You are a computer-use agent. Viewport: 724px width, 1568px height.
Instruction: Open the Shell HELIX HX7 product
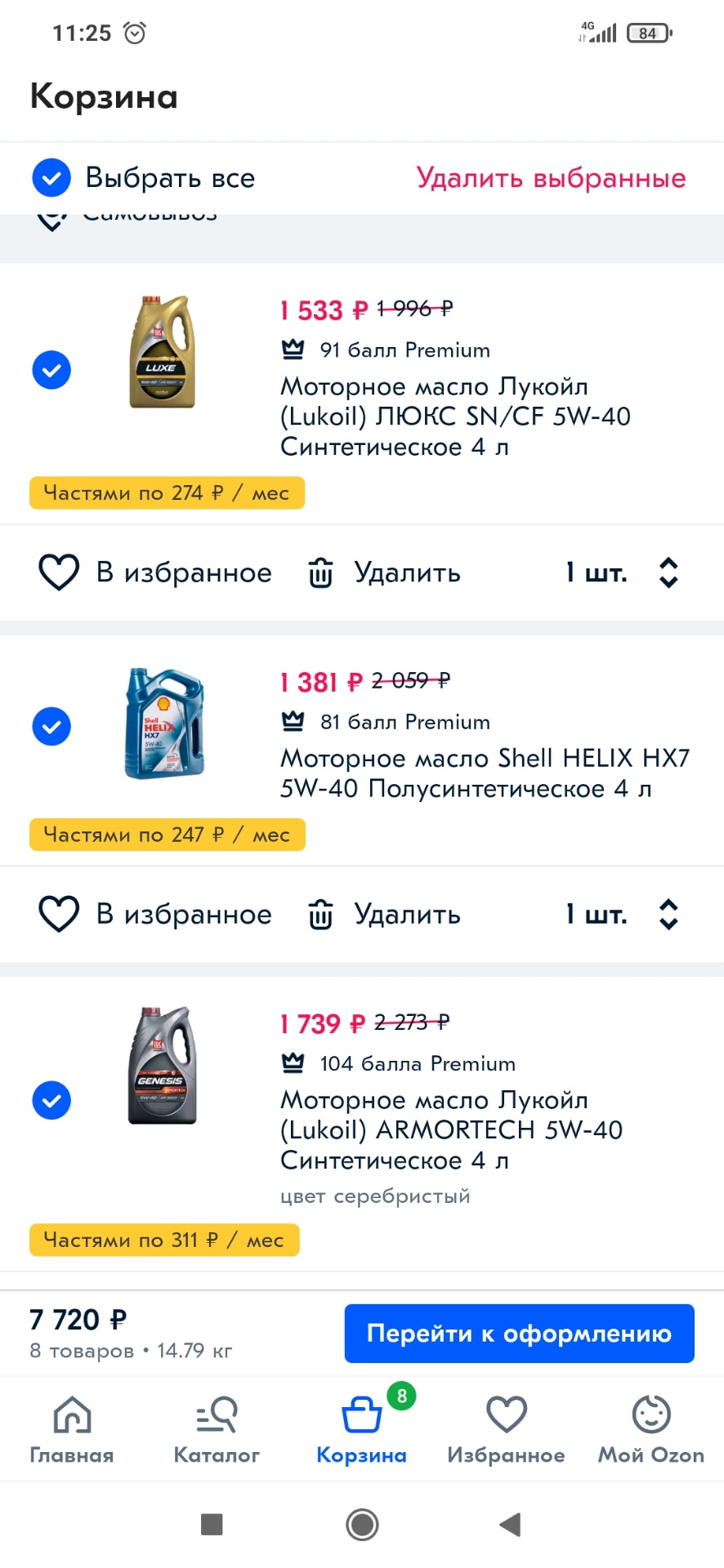pyautogui.click(x=484, y=773)
